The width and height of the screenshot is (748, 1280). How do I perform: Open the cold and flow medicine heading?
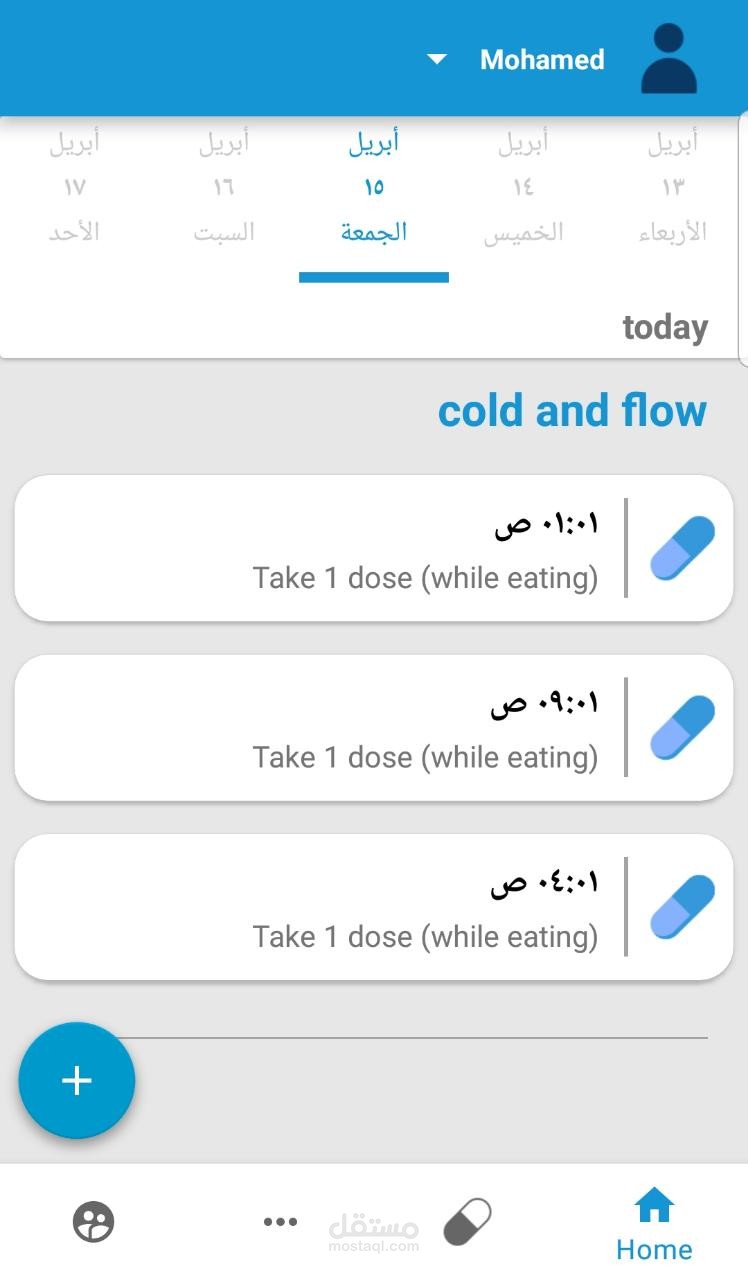pos(572,410)
